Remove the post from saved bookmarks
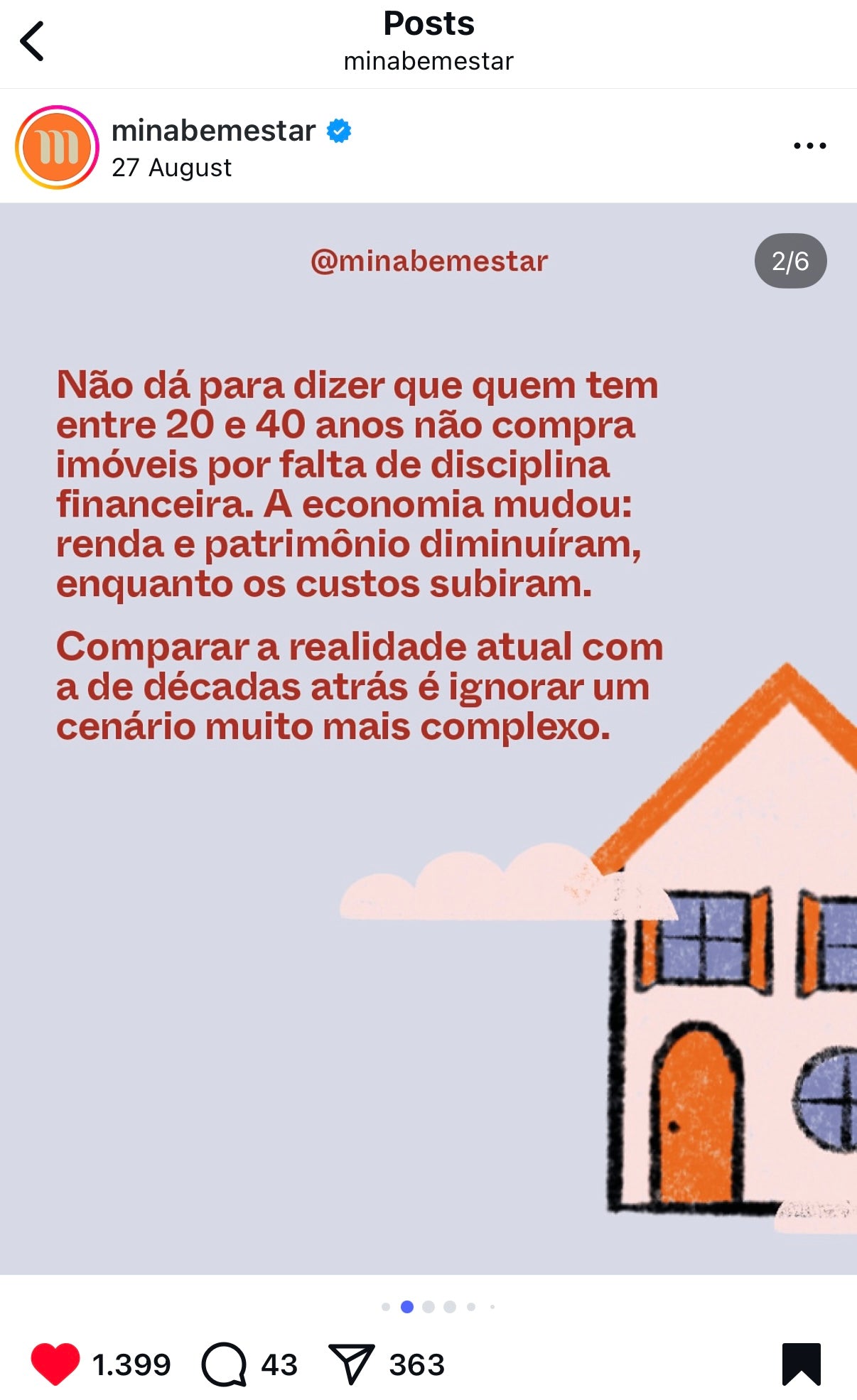 [x=801, y=1364]
